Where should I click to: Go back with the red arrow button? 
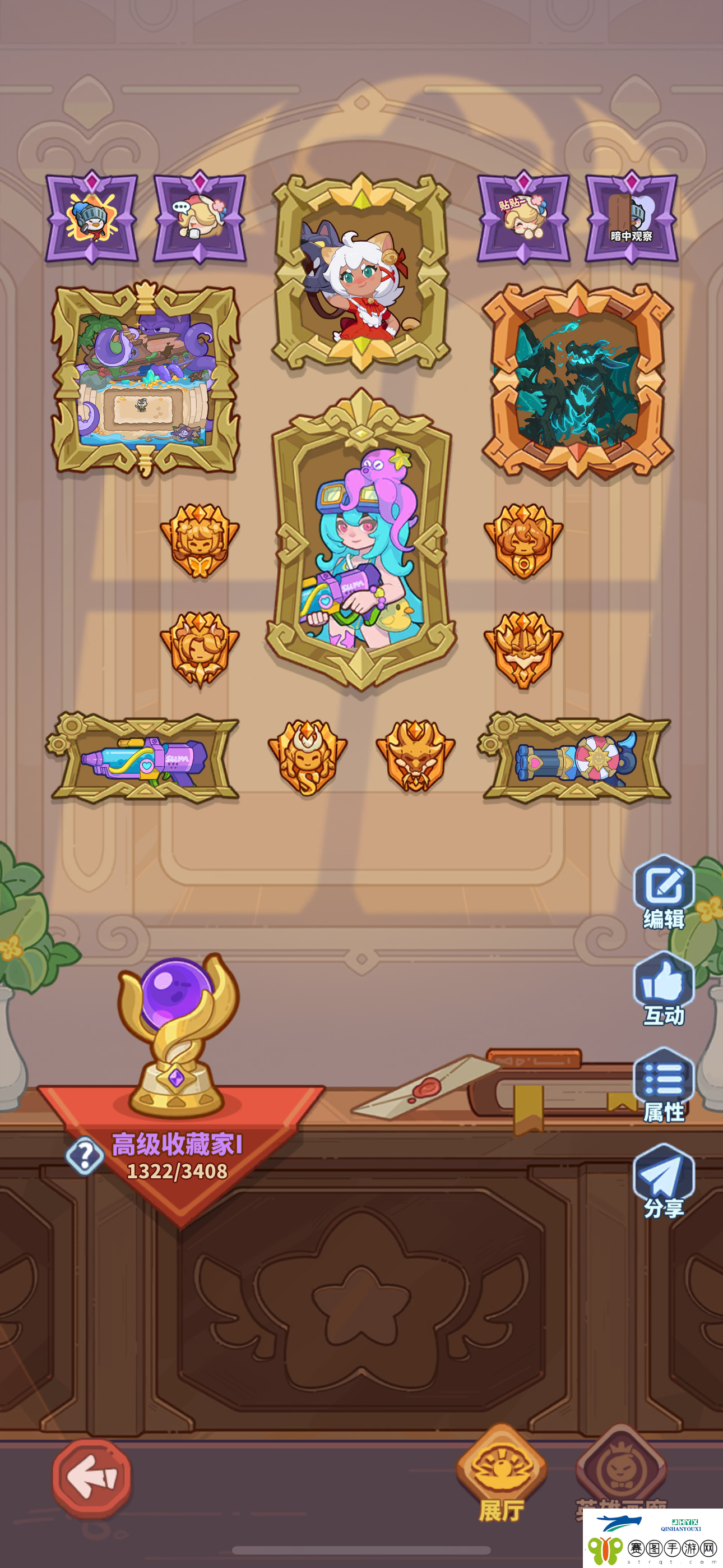[92, 1477]
